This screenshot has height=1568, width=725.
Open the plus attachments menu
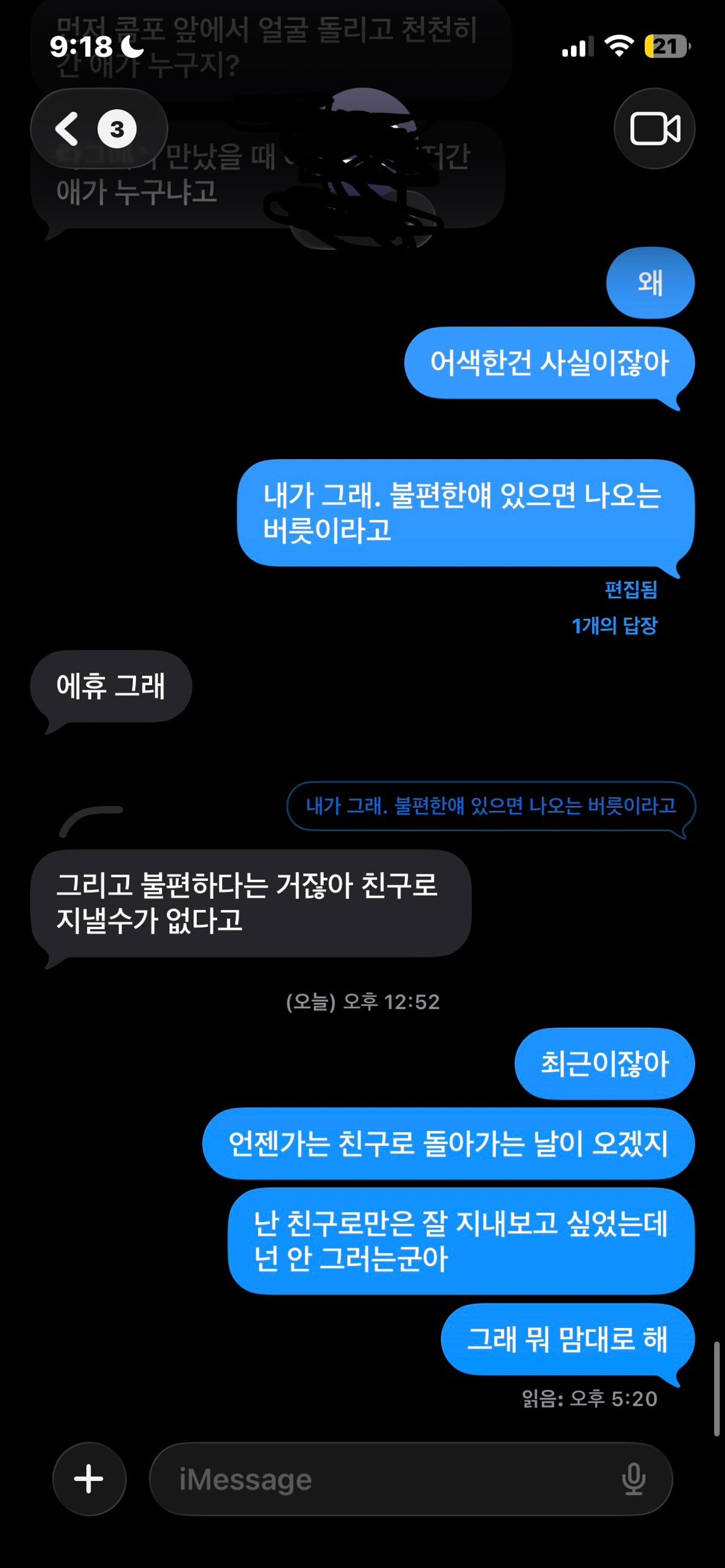(89, 1479)
